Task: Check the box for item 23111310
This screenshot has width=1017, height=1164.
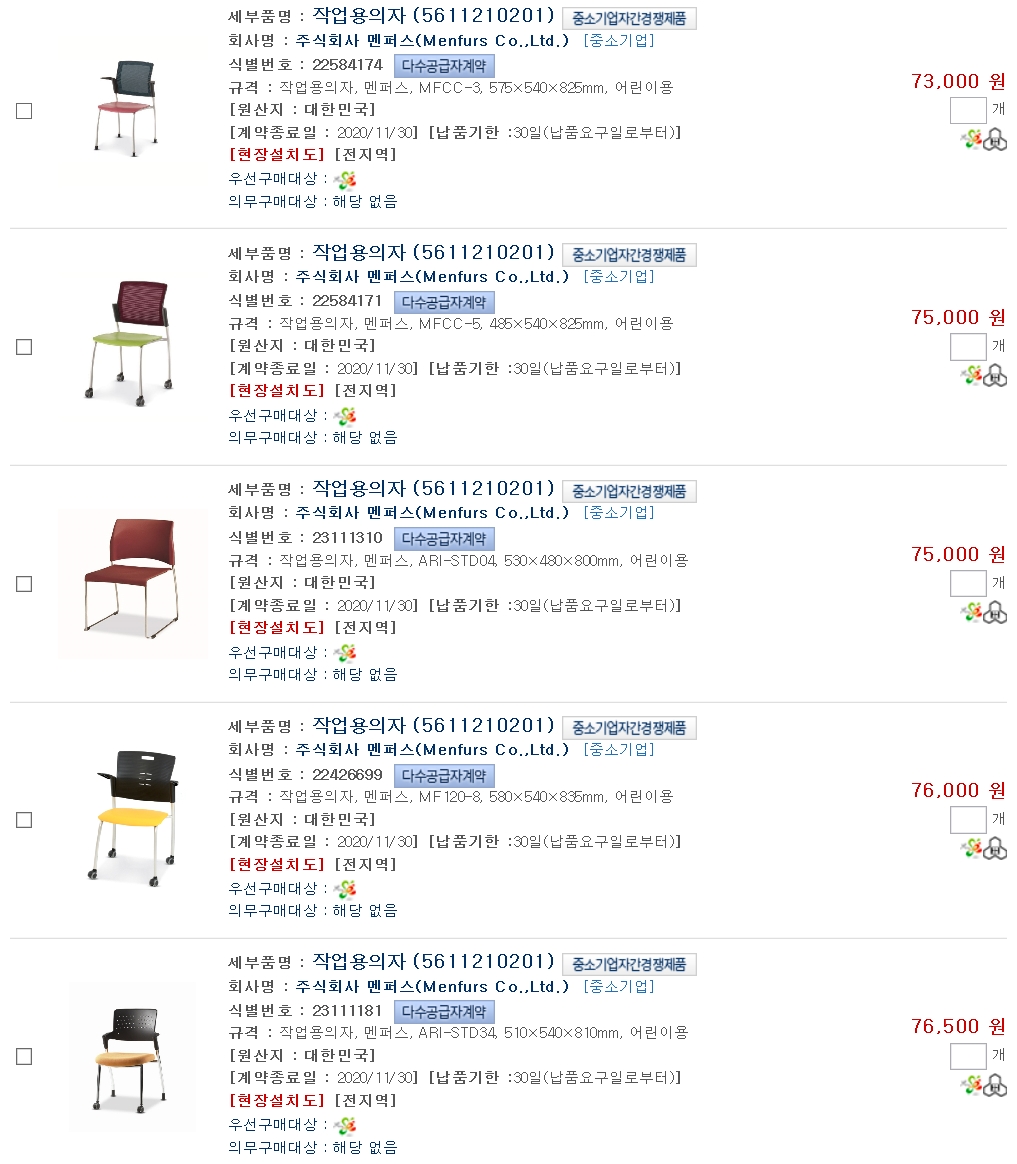Action: coord(24,584)
